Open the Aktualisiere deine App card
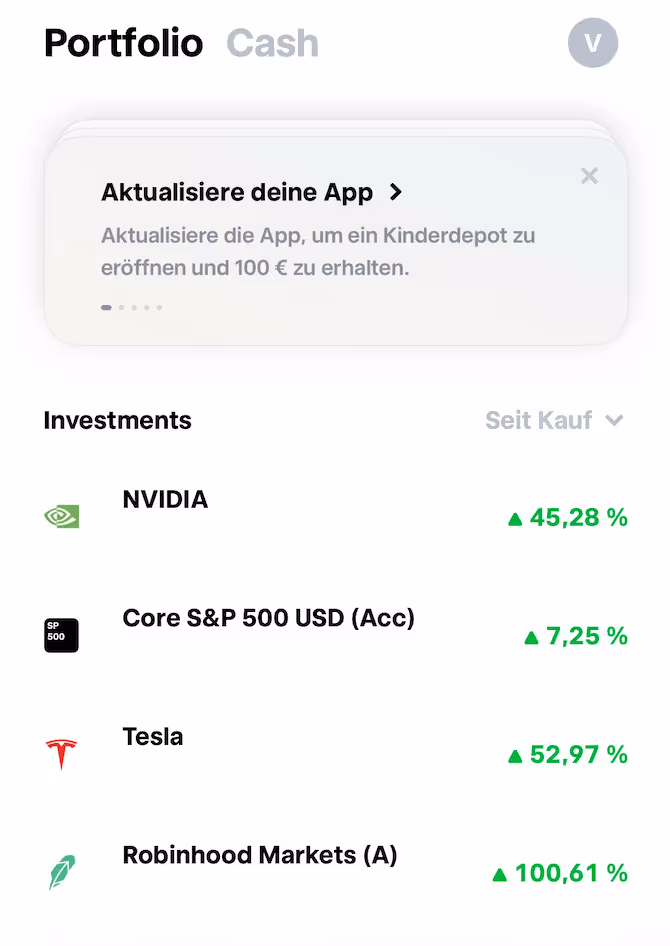670x946 pixels. pos(250,193)
